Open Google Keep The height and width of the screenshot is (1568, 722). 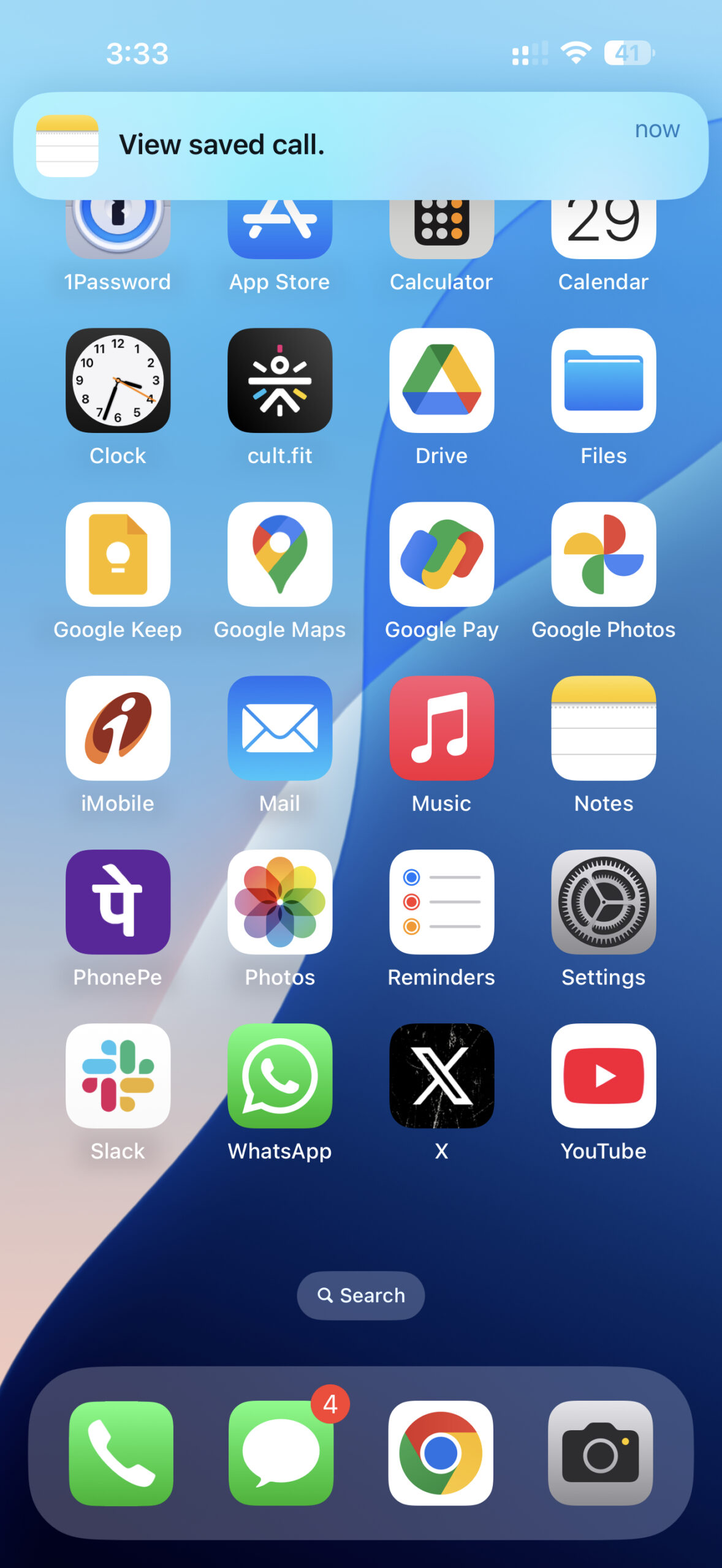(118, 554)
